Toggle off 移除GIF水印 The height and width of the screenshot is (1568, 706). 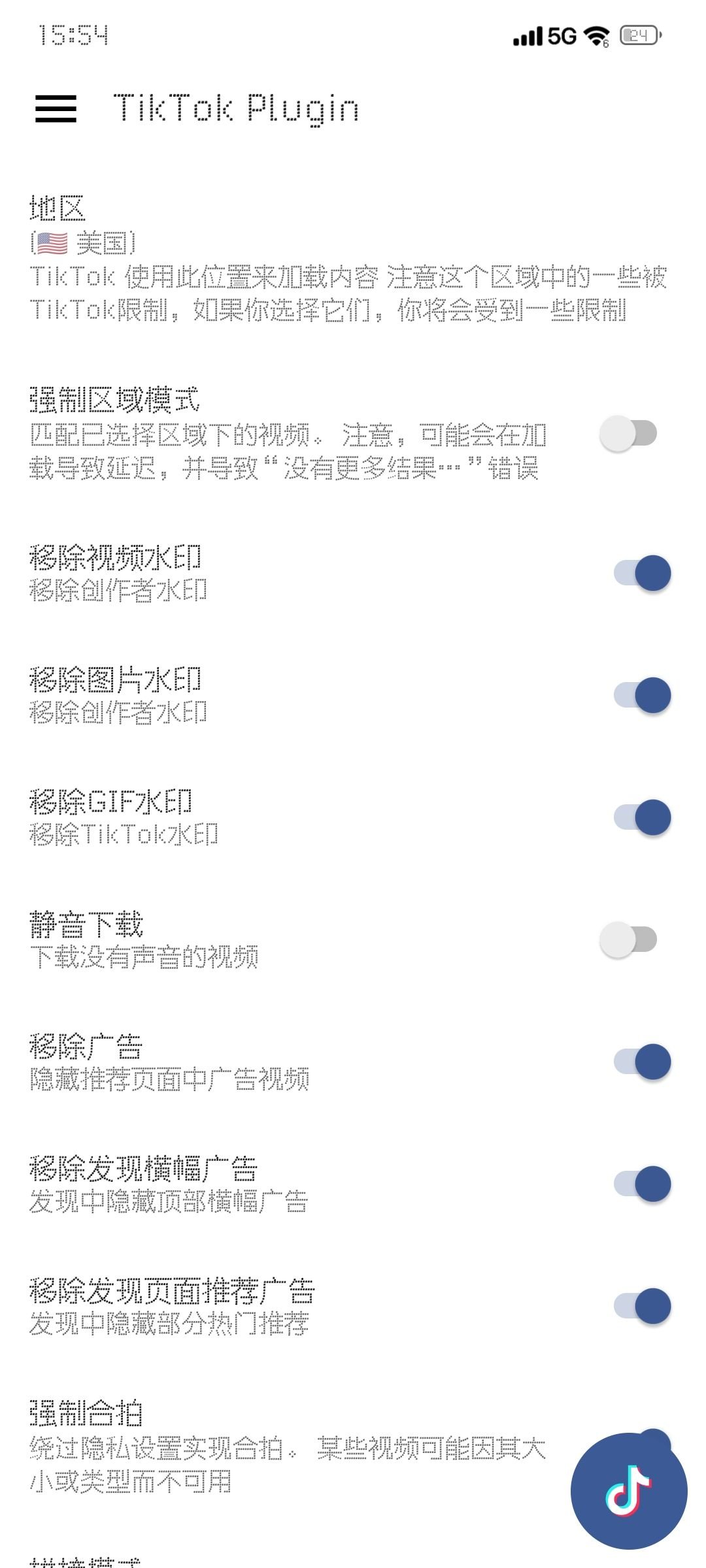click(642, 817)
